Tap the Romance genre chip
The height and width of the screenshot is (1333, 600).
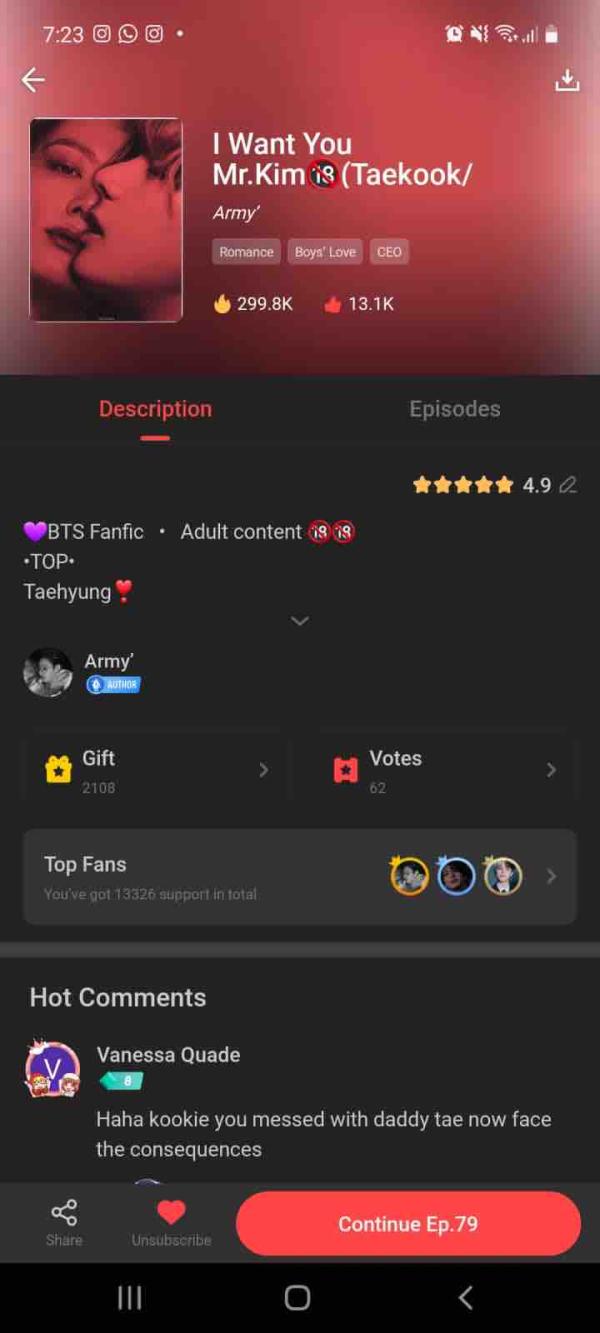246,252
